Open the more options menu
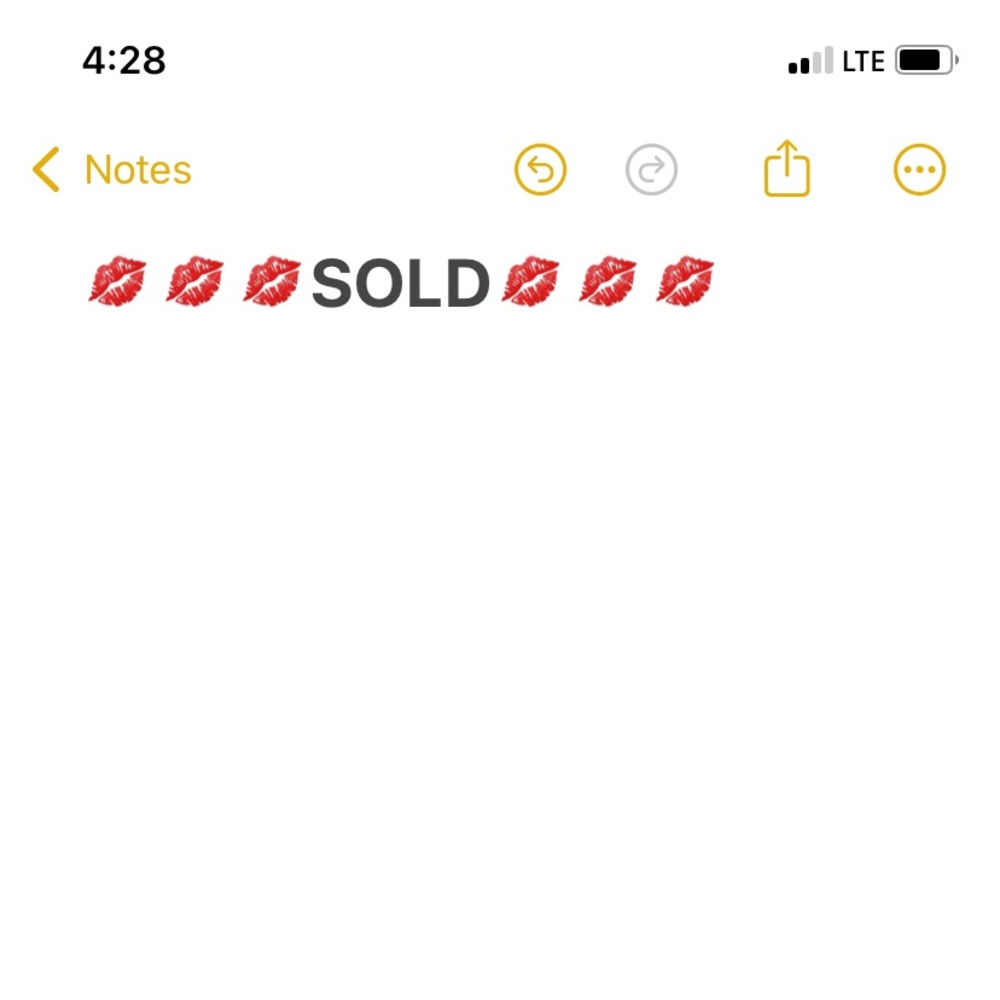This screenshot has height=1000, width=1000. [x=918, y=170]
